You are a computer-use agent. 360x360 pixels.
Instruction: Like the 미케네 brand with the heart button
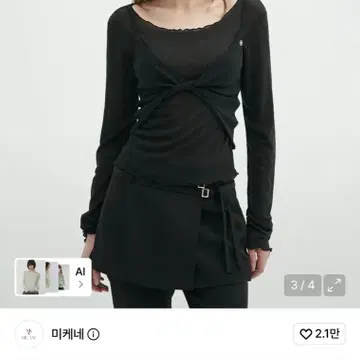pyautogui.click(x=319, y=334)
